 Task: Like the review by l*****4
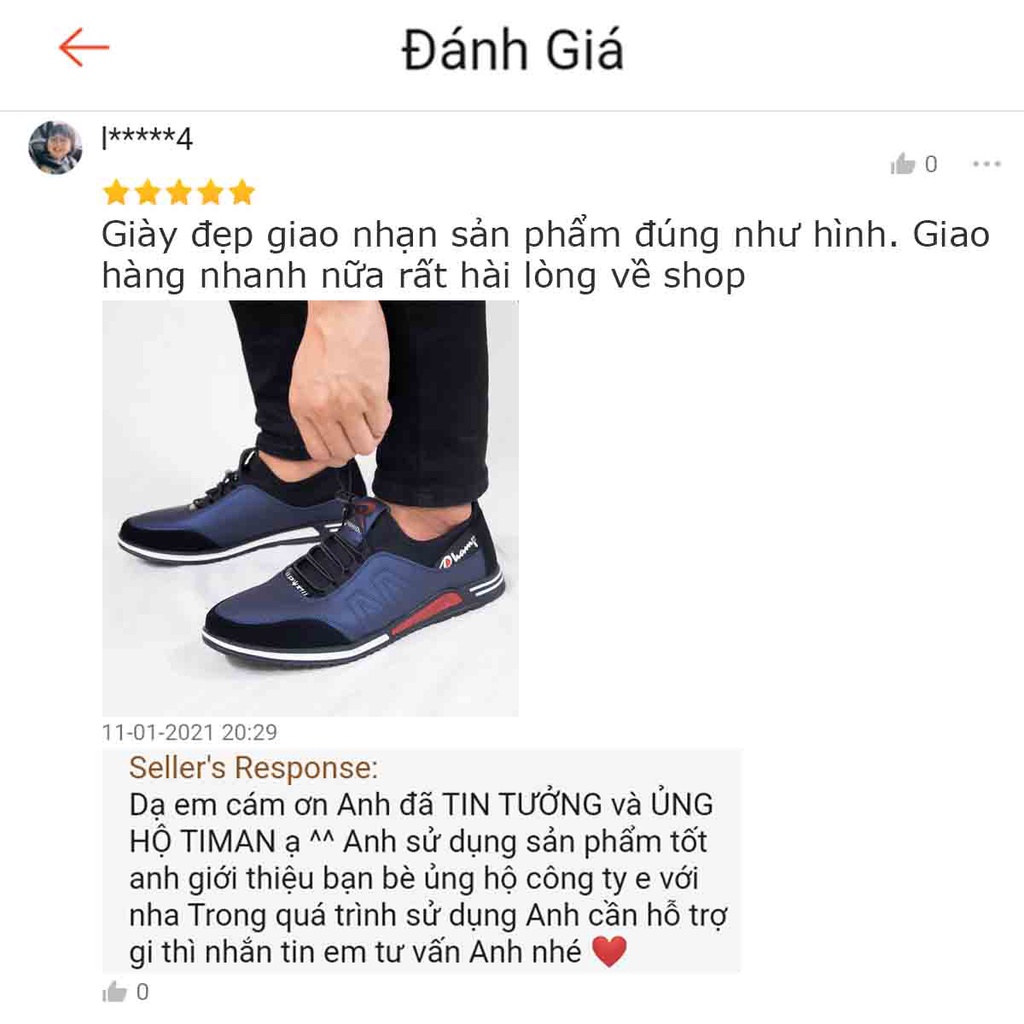click(903, 165)
